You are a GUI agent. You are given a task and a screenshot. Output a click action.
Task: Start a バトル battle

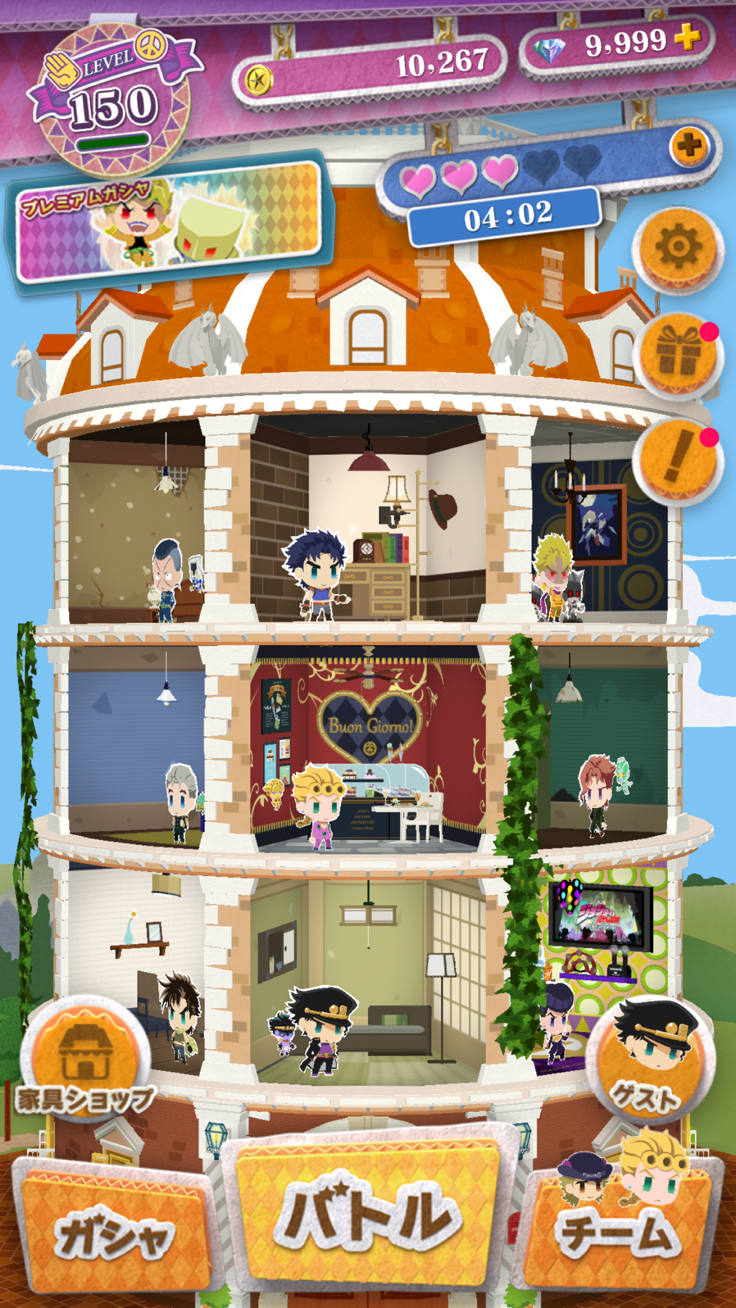pos(370,1213)
